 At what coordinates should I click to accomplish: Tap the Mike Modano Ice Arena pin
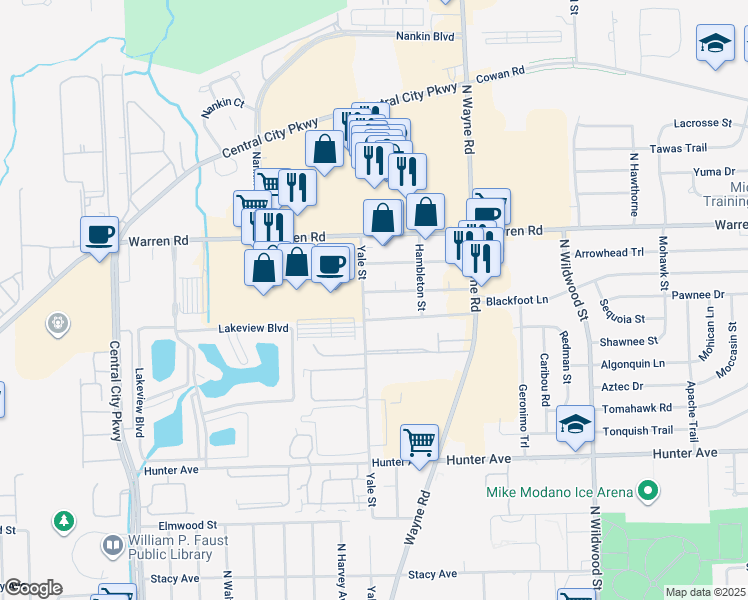(x=648, y=491)
